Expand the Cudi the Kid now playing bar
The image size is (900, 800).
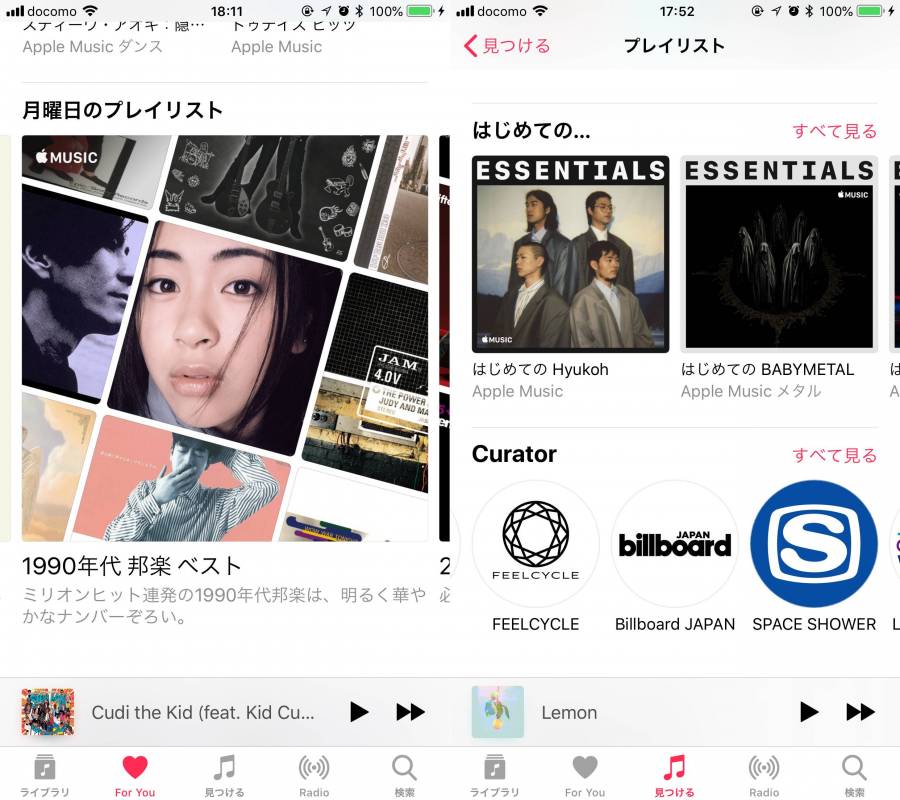200,712
